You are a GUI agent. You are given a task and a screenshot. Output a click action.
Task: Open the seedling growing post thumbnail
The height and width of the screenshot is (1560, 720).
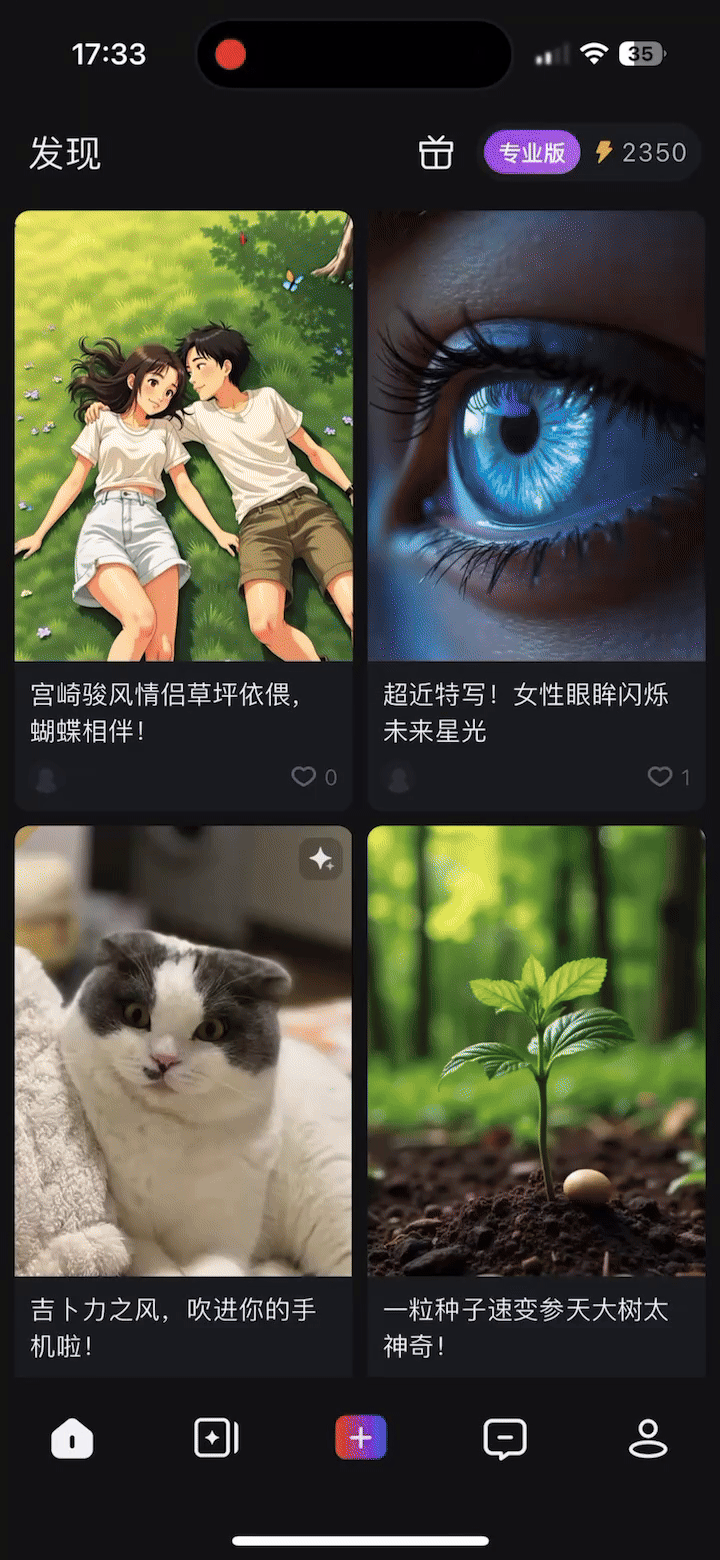(536, 1053)
